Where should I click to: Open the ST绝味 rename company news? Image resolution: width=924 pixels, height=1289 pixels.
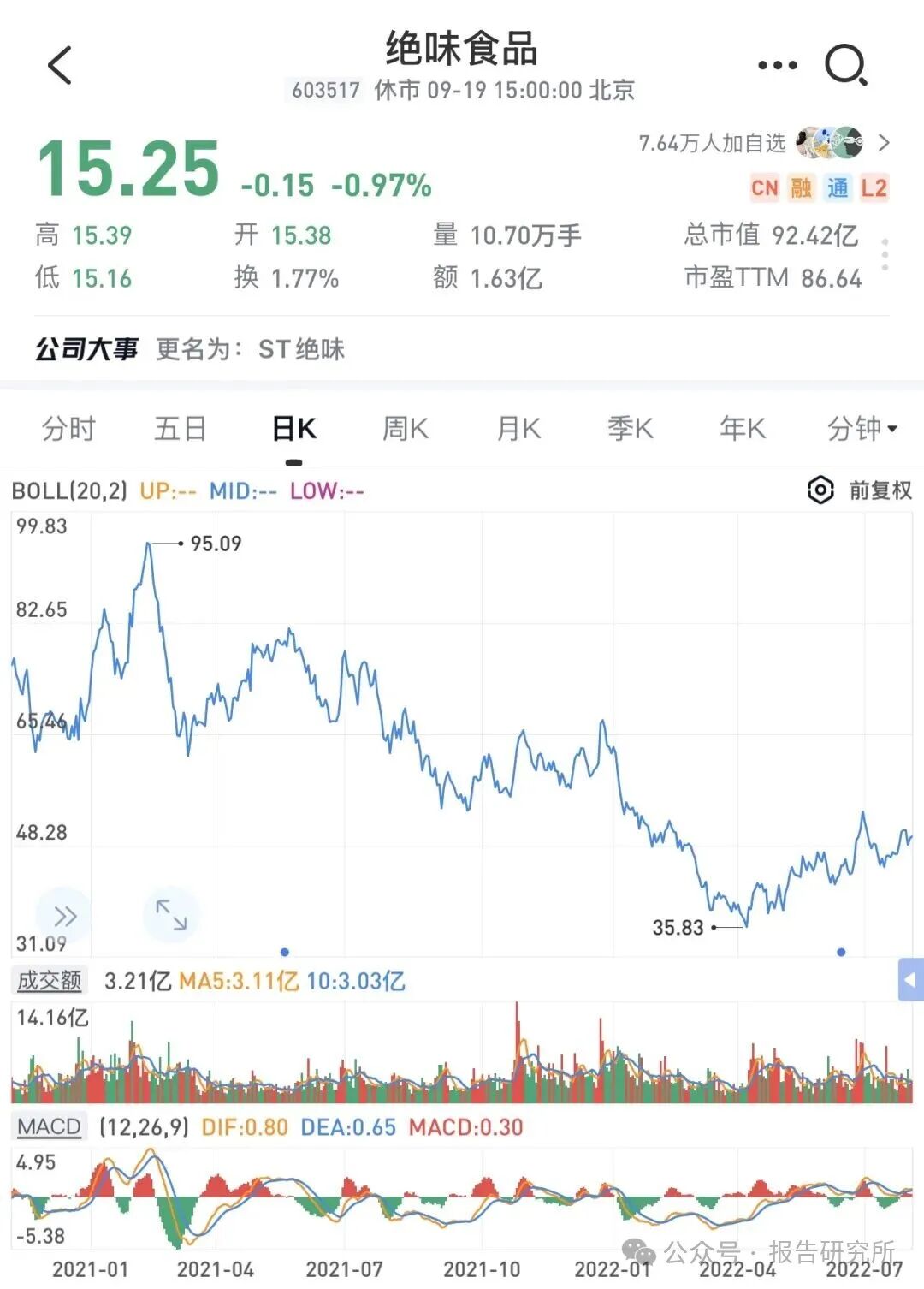(x=300, y=350)
